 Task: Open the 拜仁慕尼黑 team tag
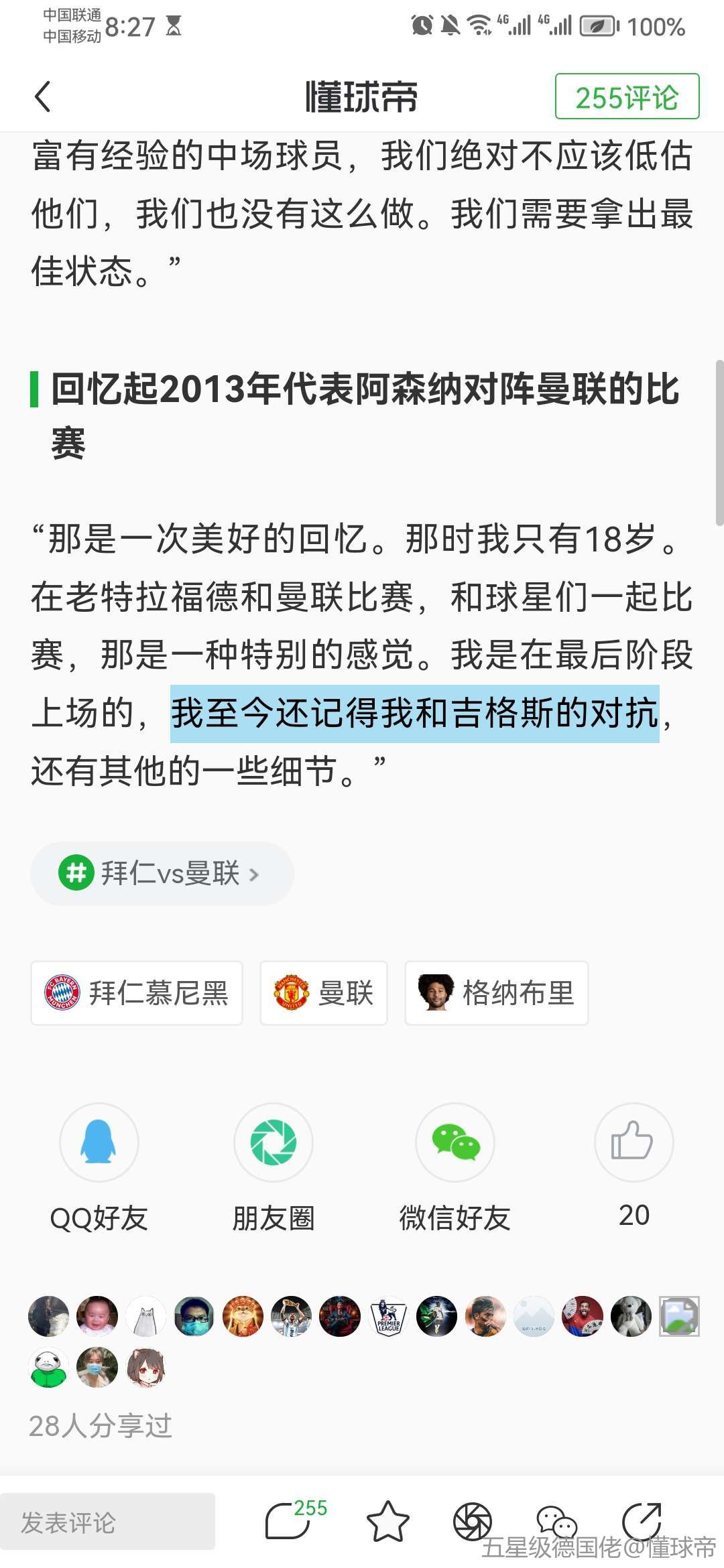pos(137,993)
